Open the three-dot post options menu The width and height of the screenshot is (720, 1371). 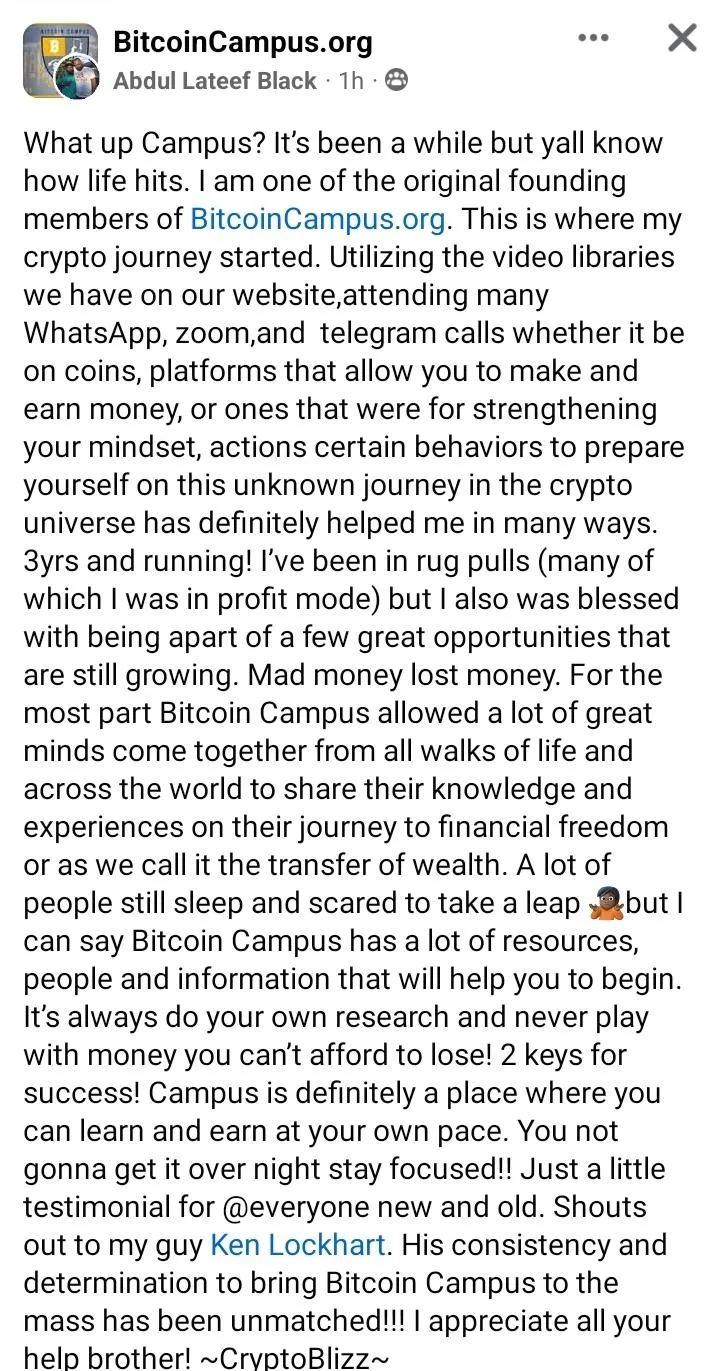tap(593, 38)
